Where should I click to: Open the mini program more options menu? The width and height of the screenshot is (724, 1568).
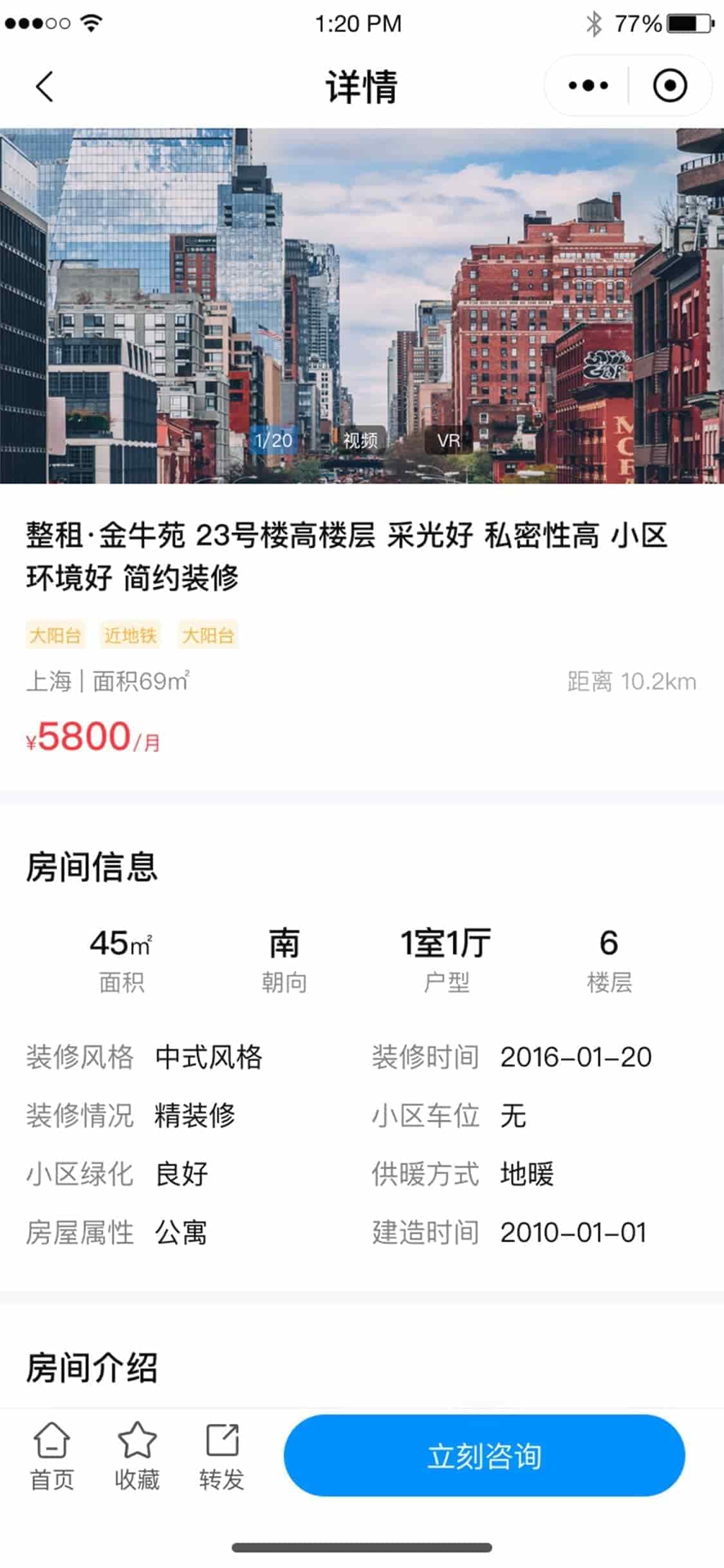(588, 86)
